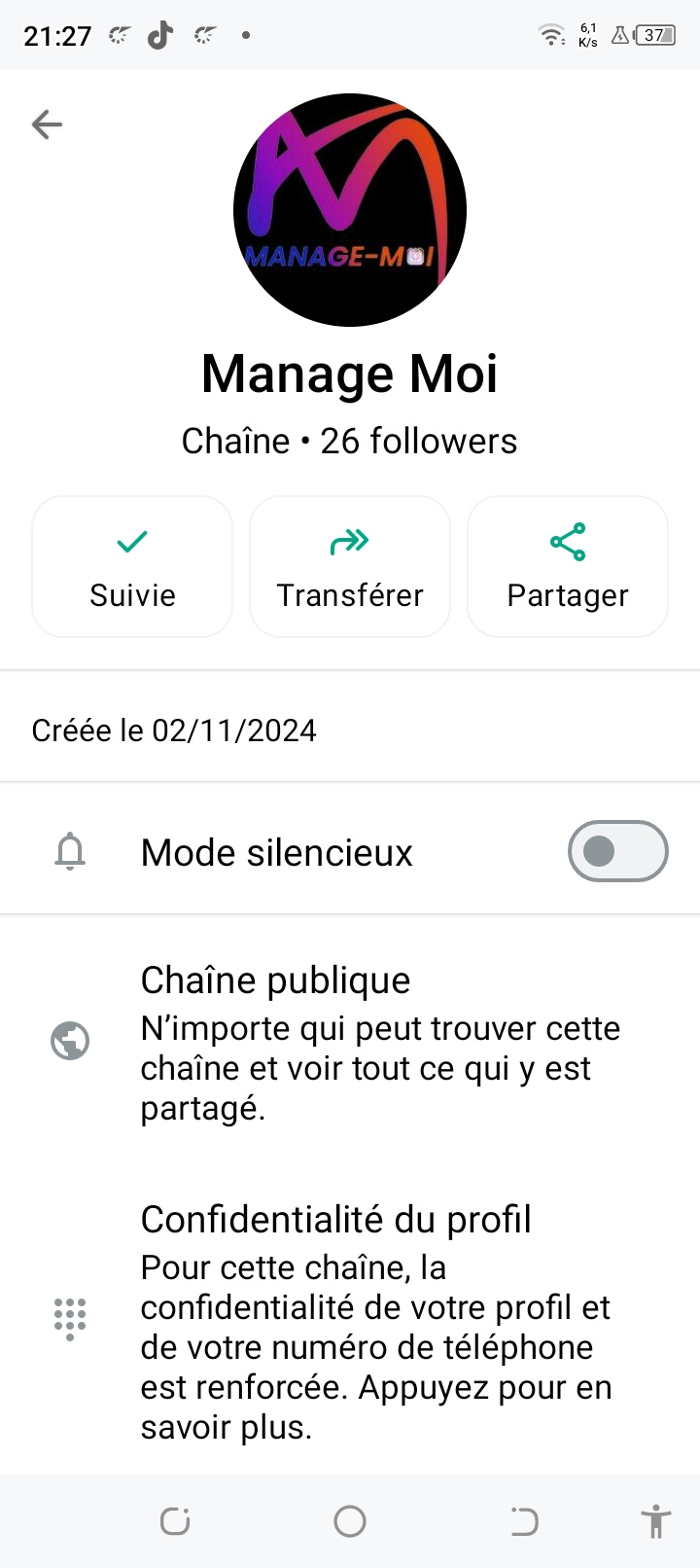Open recent apps from the navigation bar
Viewport: 700px width, 1568px height.
pos(175,1520)
